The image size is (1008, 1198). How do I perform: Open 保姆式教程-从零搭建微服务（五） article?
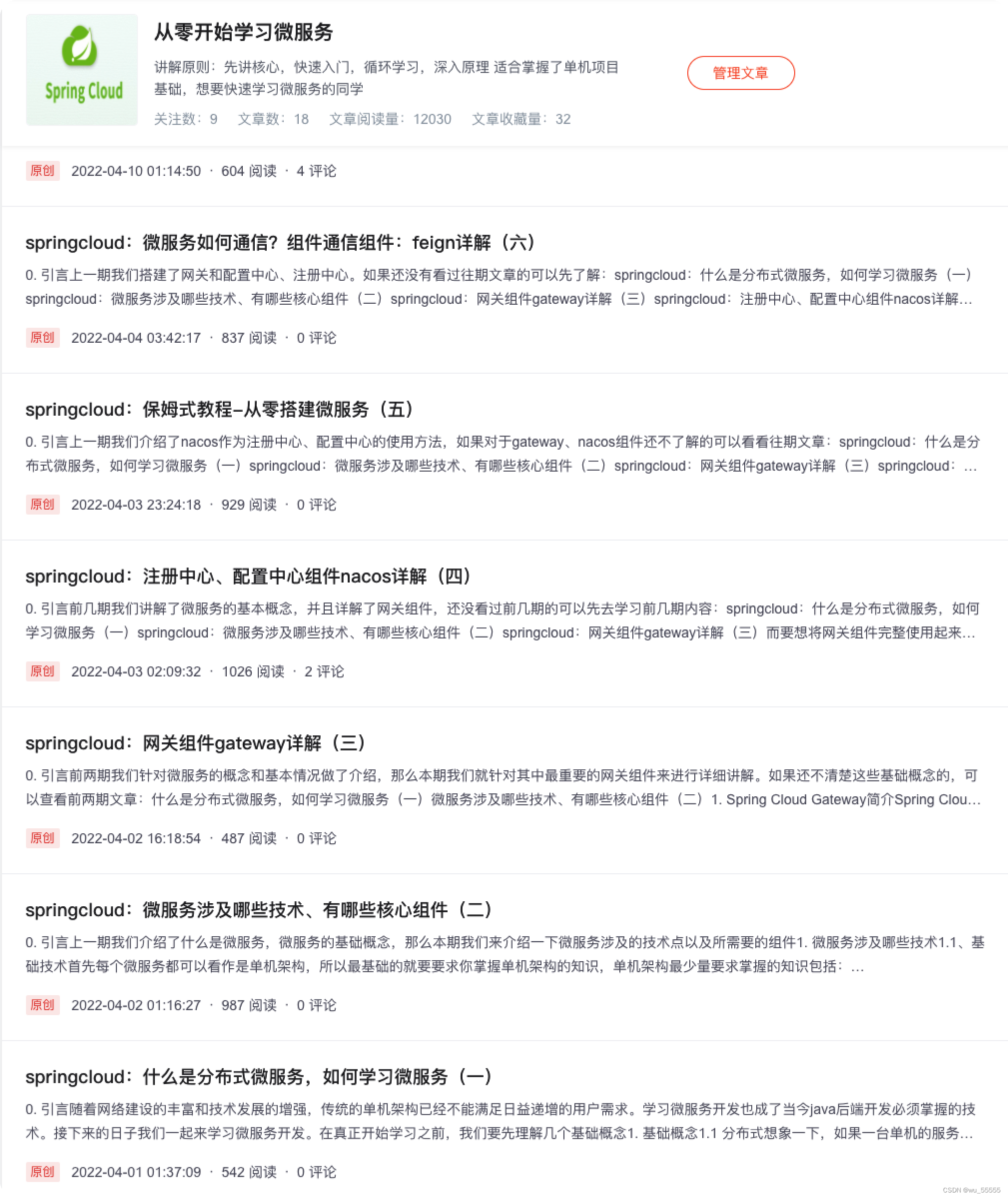219,410
